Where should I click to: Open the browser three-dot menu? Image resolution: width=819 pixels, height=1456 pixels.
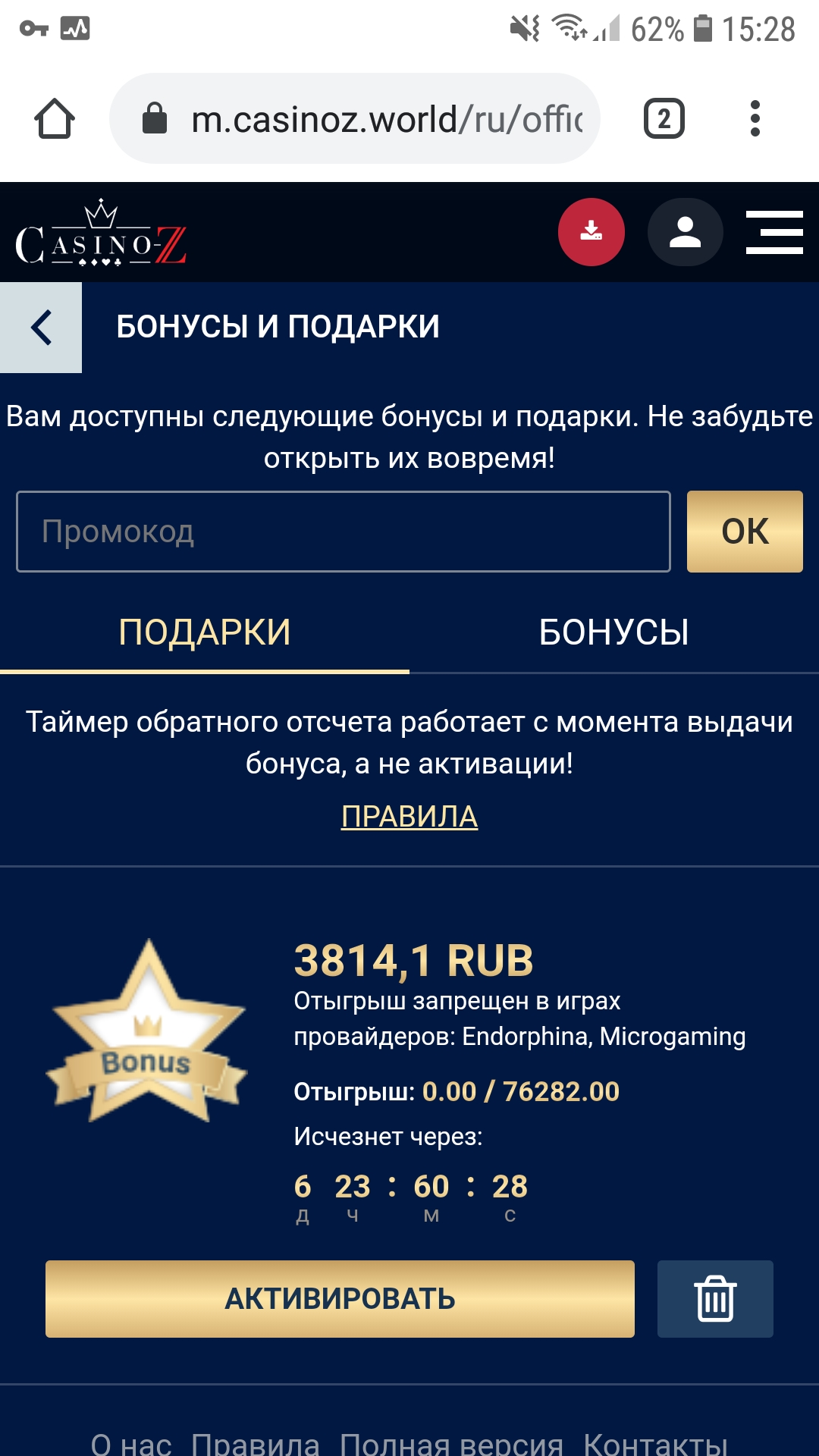755,118
